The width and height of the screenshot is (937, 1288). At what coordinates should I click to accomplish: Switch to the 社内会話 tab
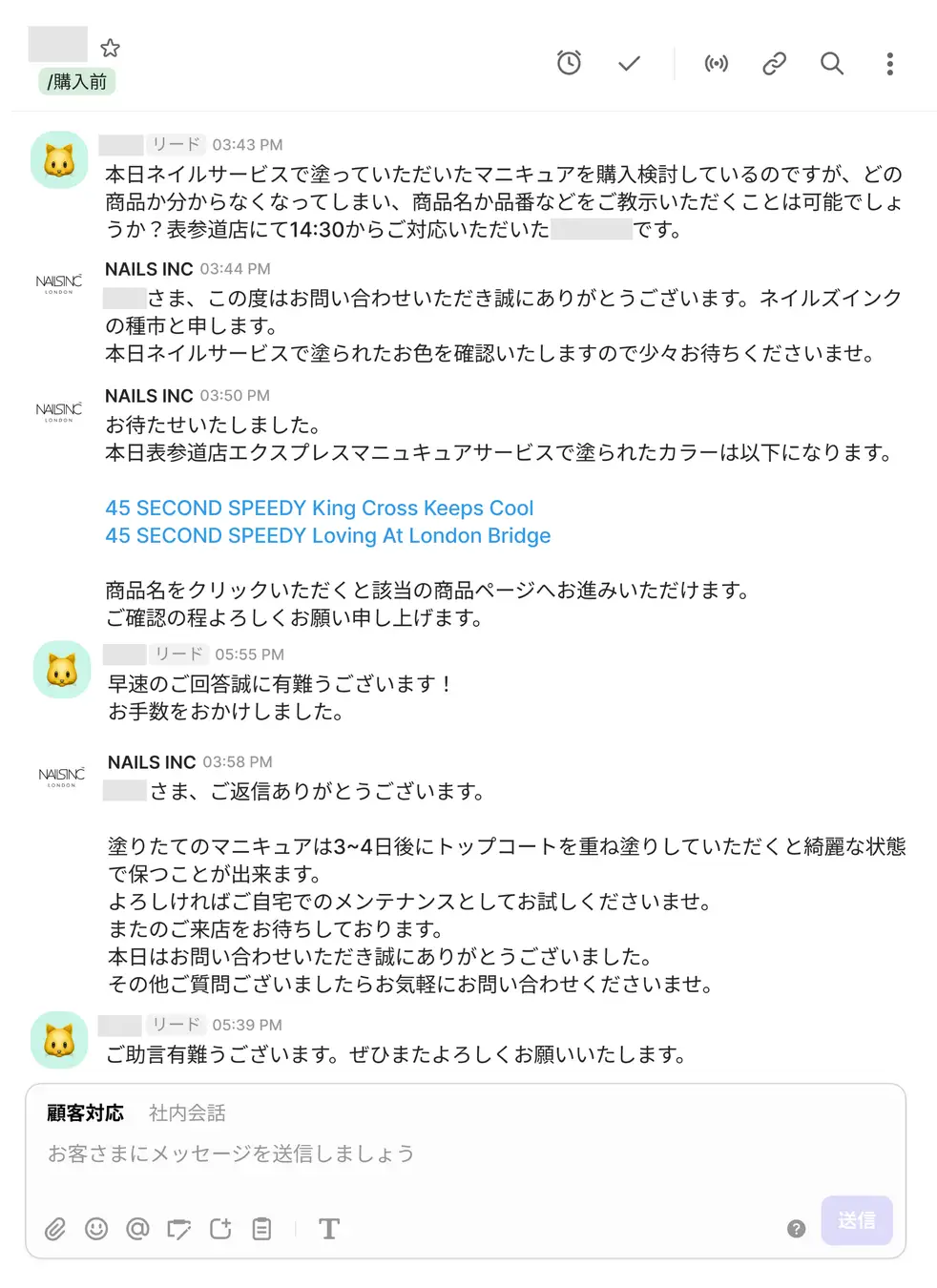coord(187,1113)
